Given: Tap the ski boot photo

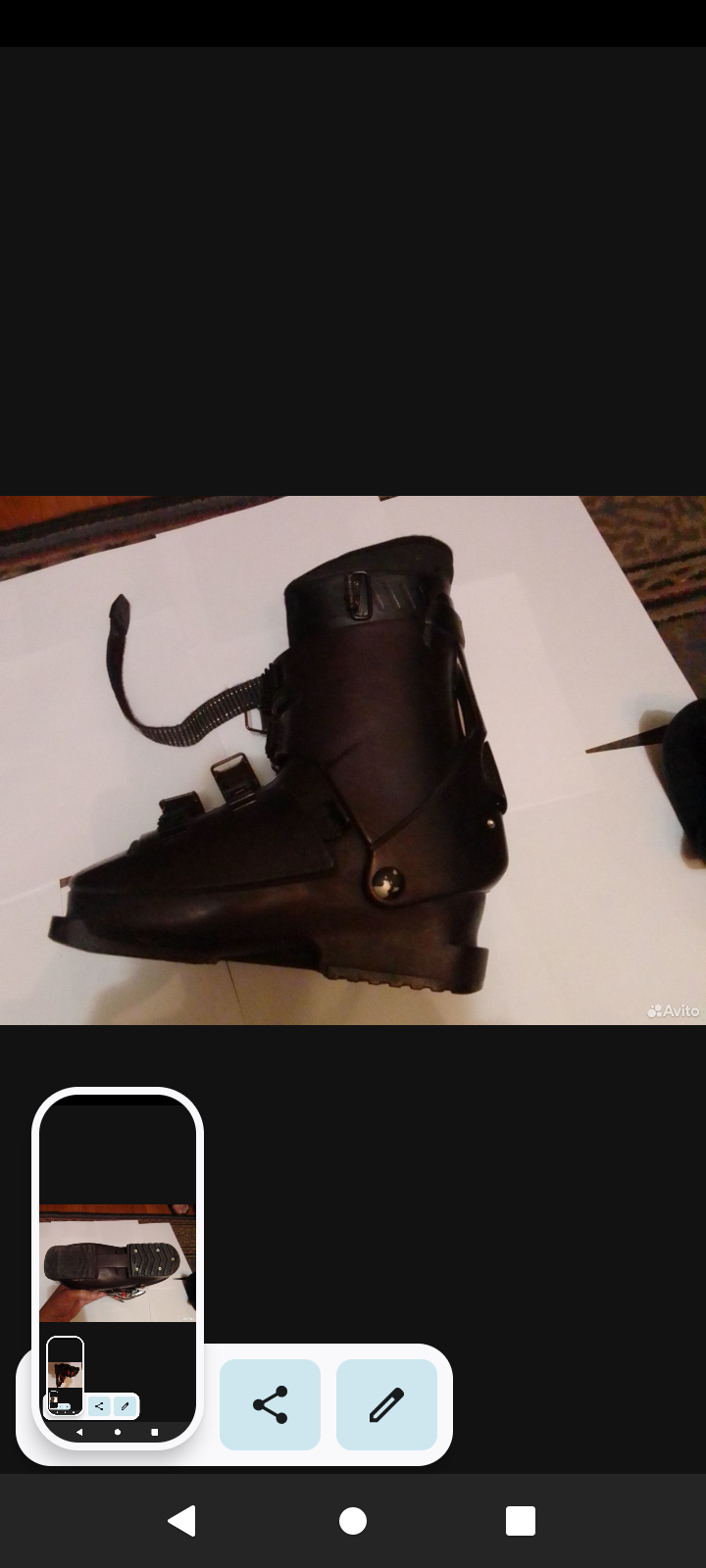Looking at the screenshot, I should coord(353,760).
